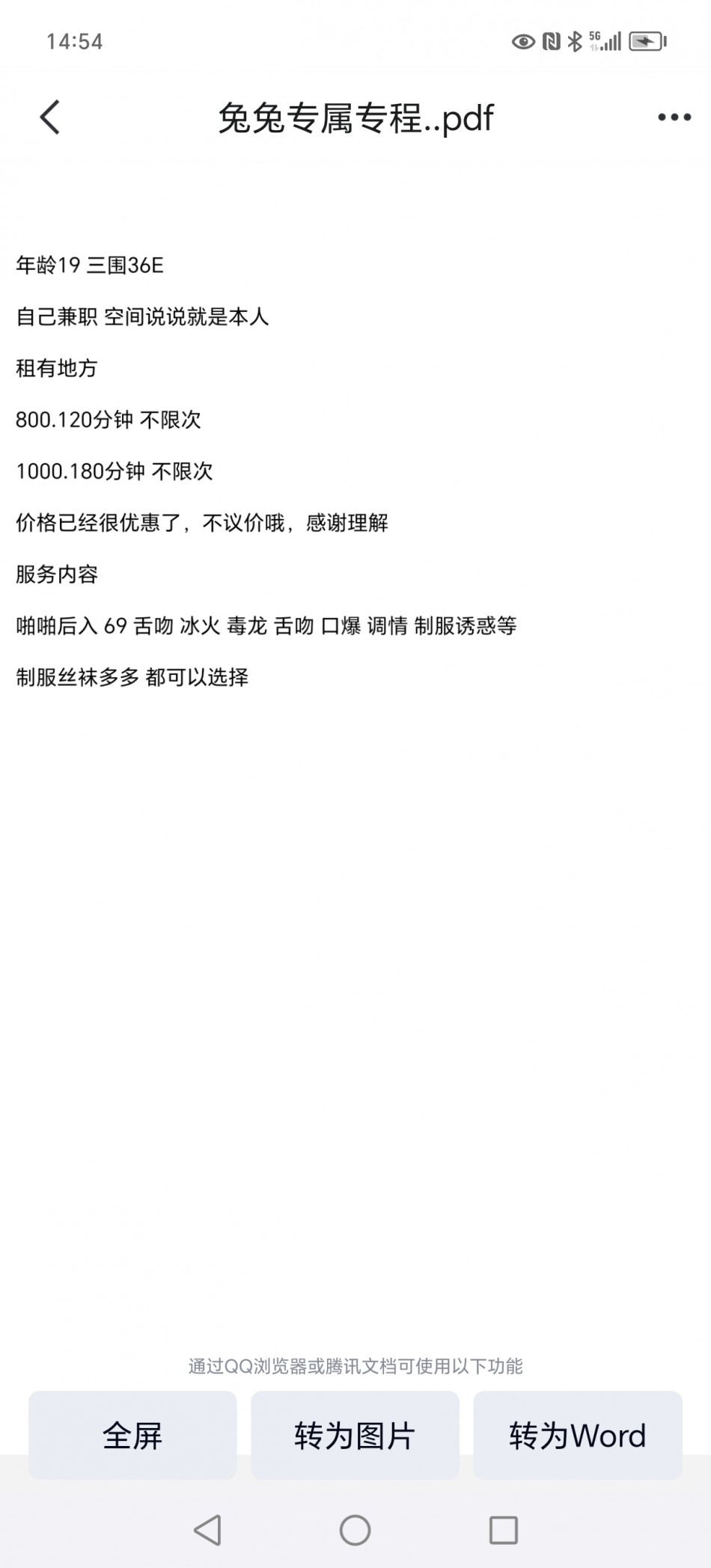Open recent apps from the navigation bar

tap(503, 1530)
